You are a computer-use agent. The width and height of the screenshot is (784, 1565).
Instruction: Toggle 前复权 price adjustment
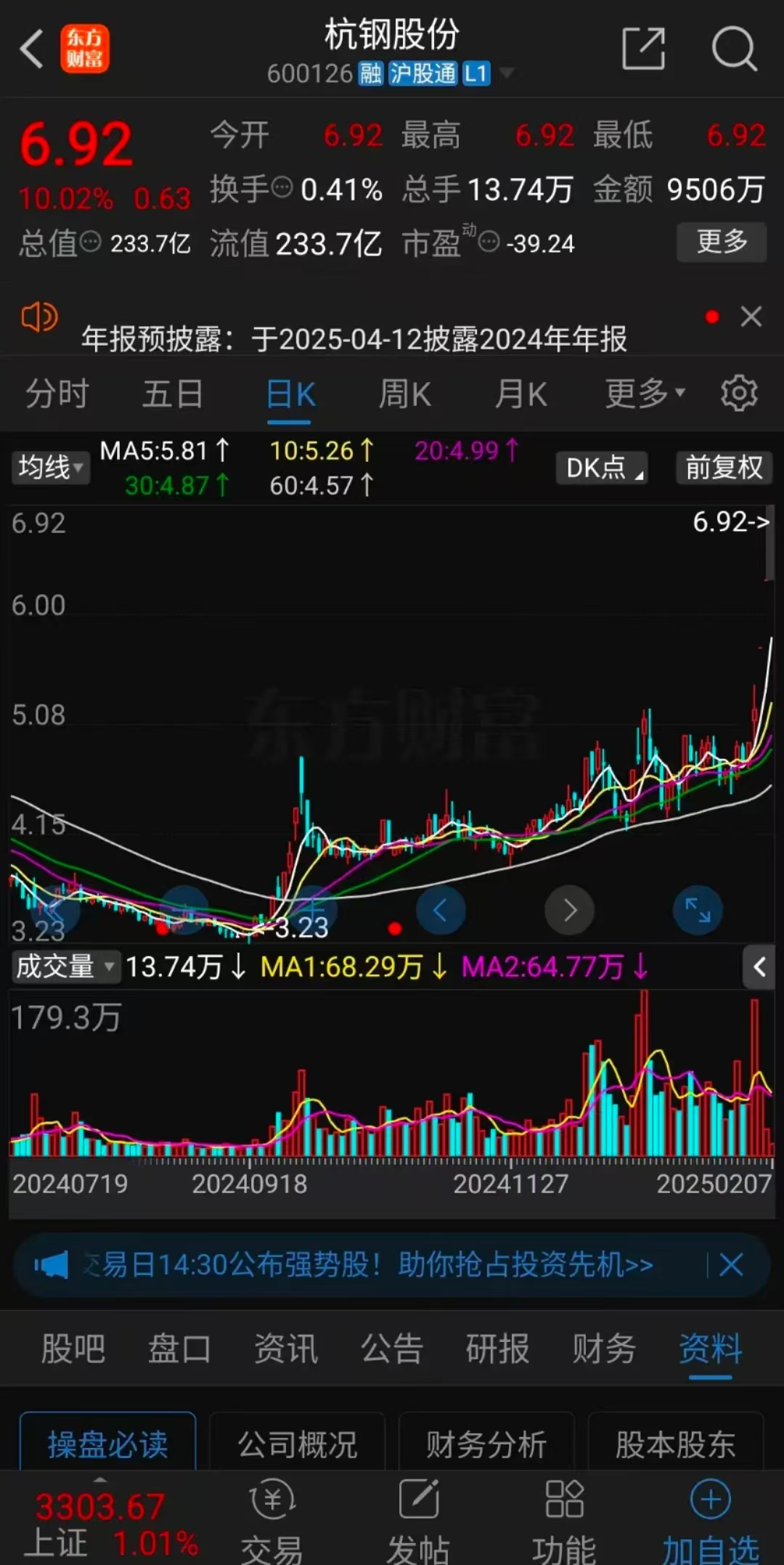tap(723, 468)
